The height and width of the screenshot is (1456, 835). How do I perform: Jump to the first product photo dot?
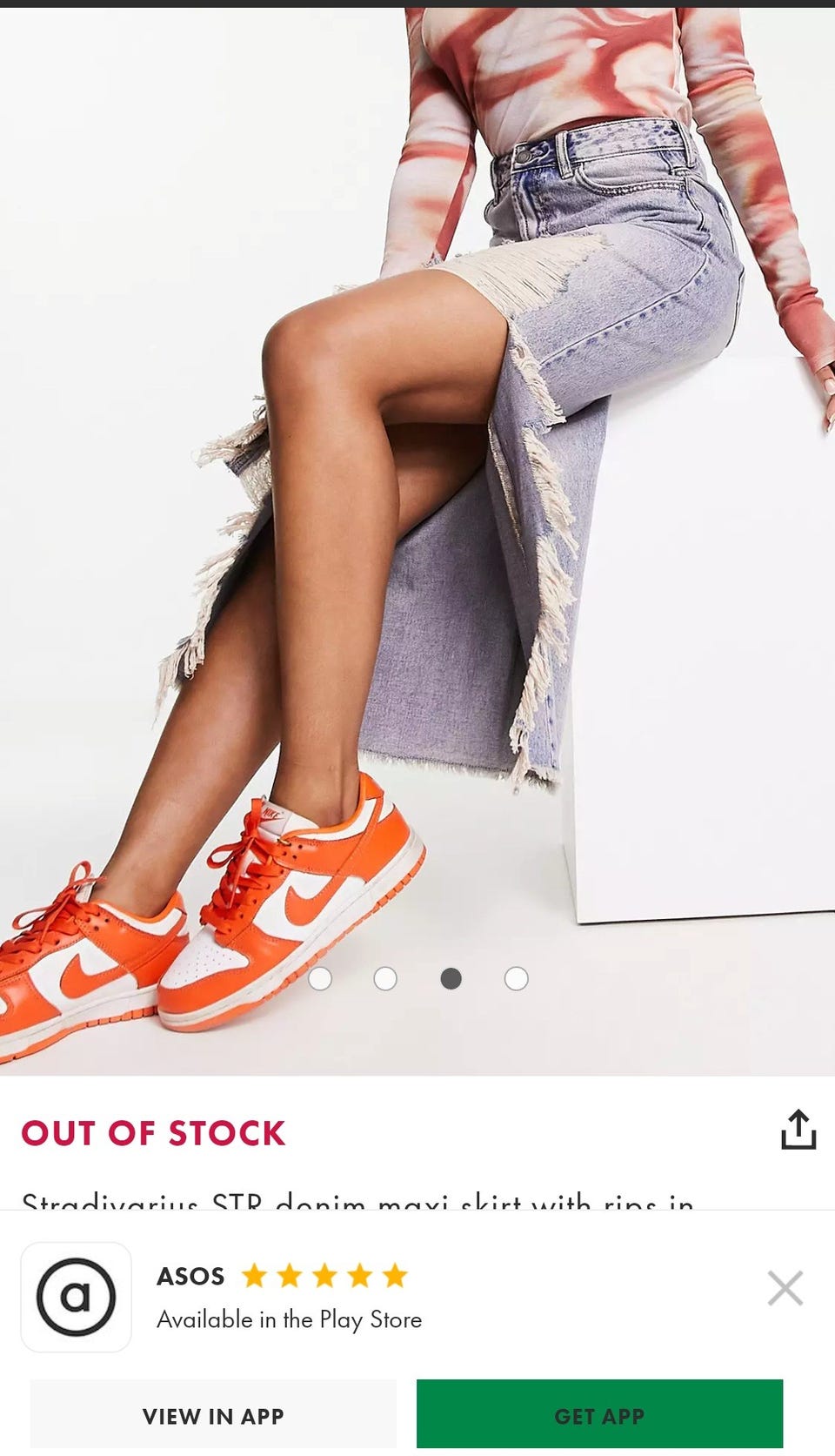[320, 979]
